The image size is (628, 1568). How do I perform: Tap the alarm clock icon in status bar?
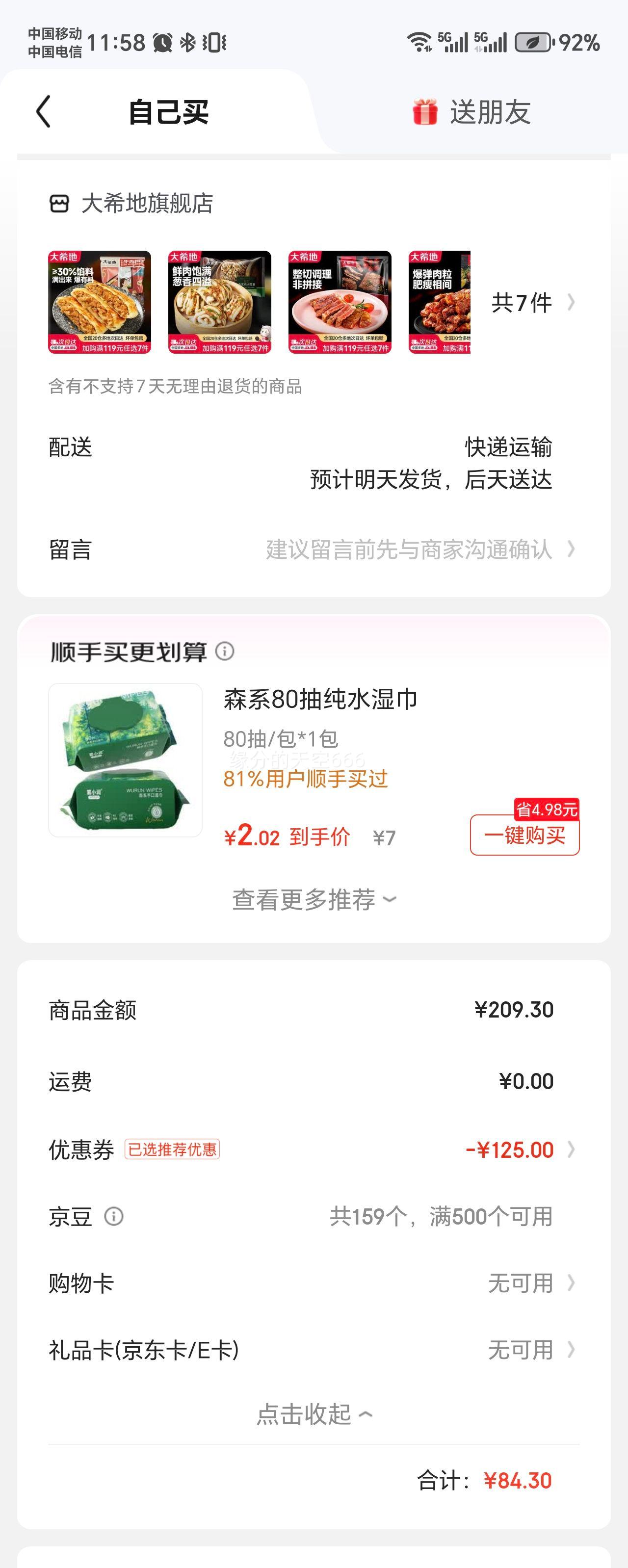(x=161, y=43)
